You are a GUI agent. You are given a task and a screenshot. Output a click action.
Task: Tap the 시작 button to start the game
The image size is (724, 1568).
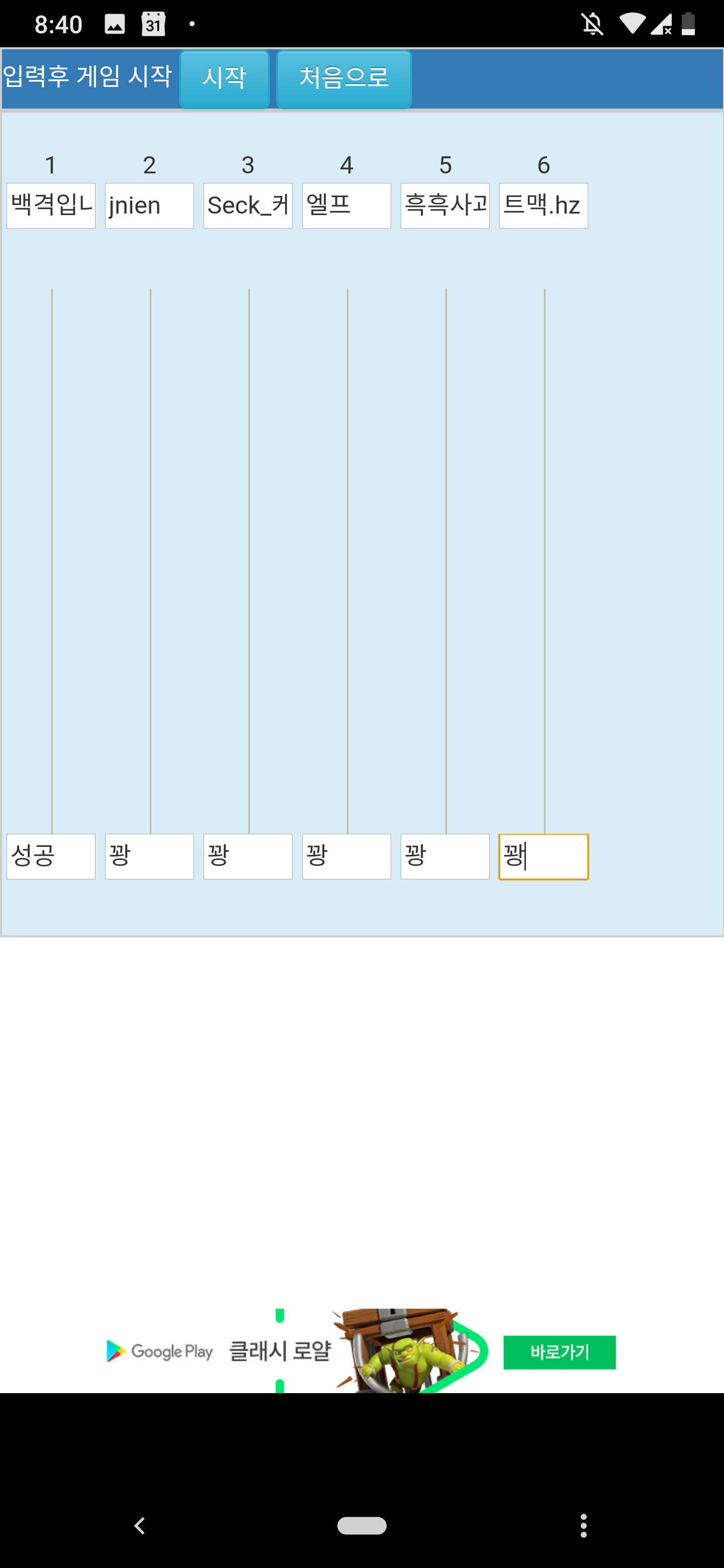click(x=224, y=79)
